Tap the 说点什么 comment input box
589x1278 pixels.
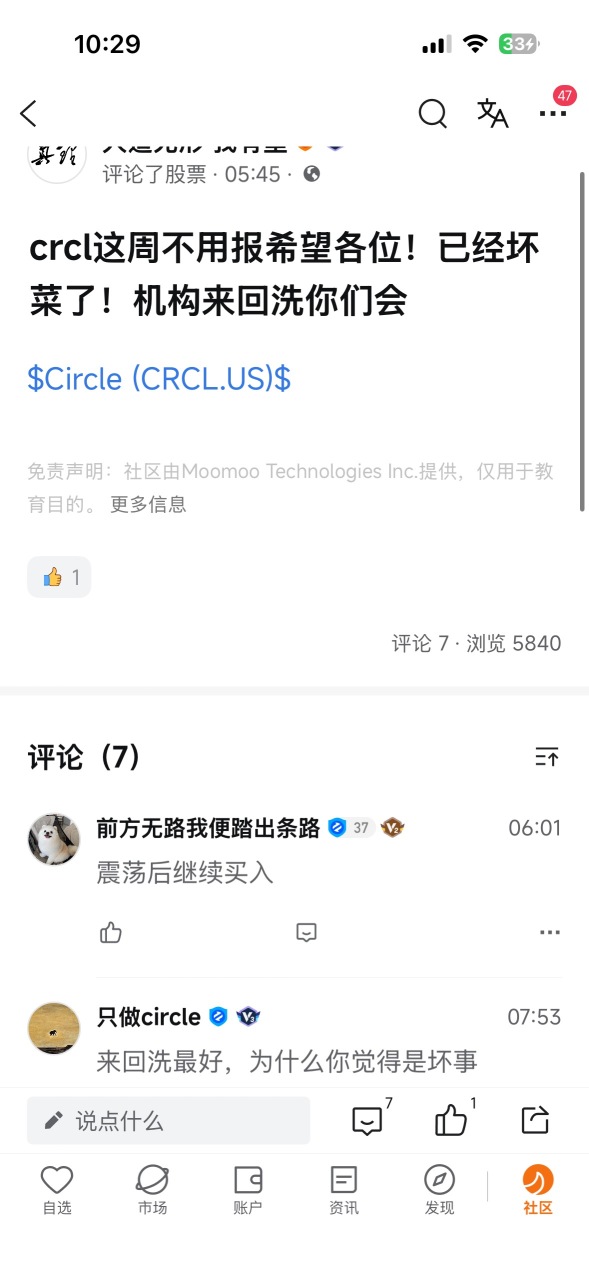[169, 1121]
